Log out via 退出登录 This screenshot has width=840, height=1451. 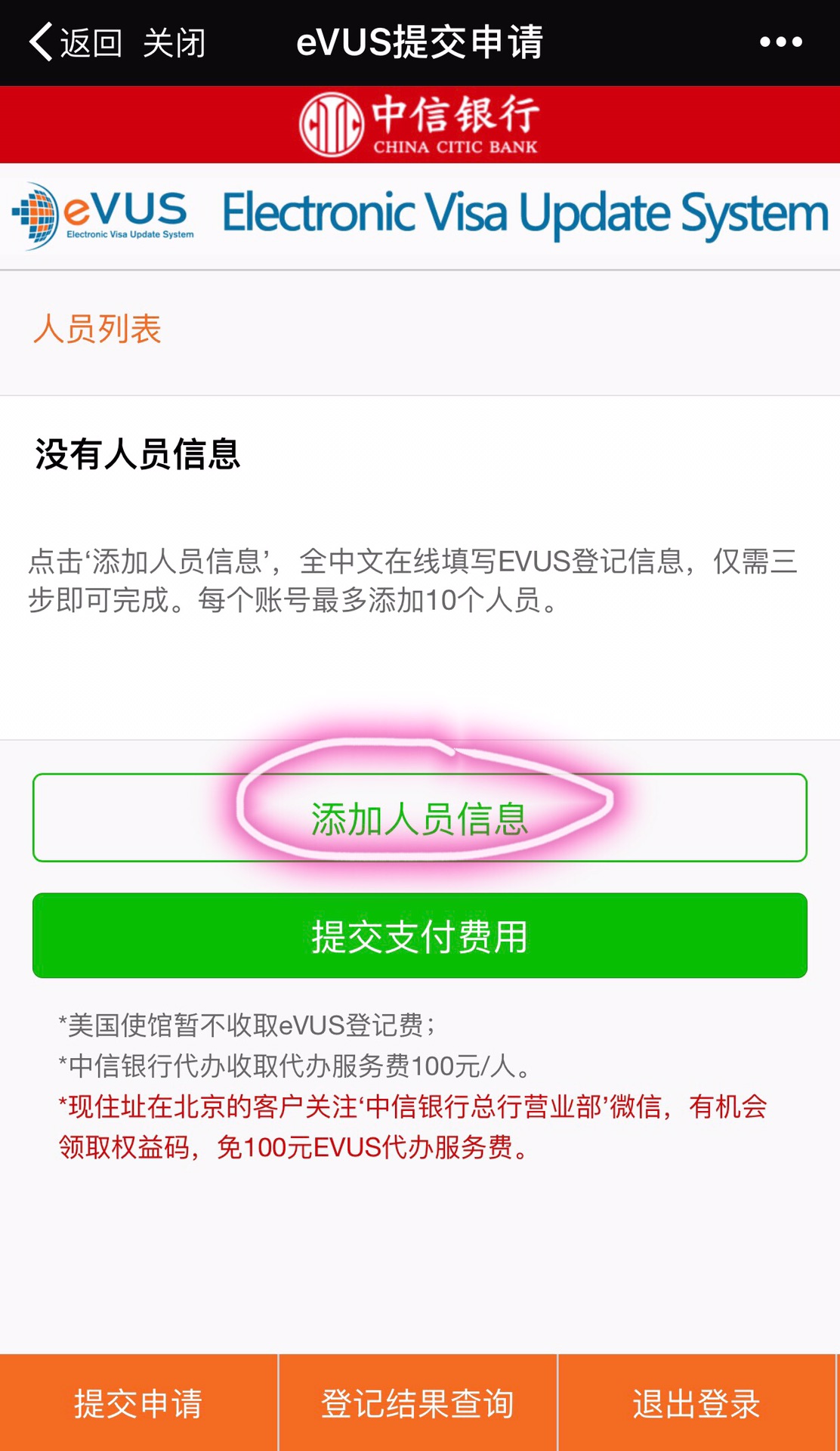[x=696, y=1403]
